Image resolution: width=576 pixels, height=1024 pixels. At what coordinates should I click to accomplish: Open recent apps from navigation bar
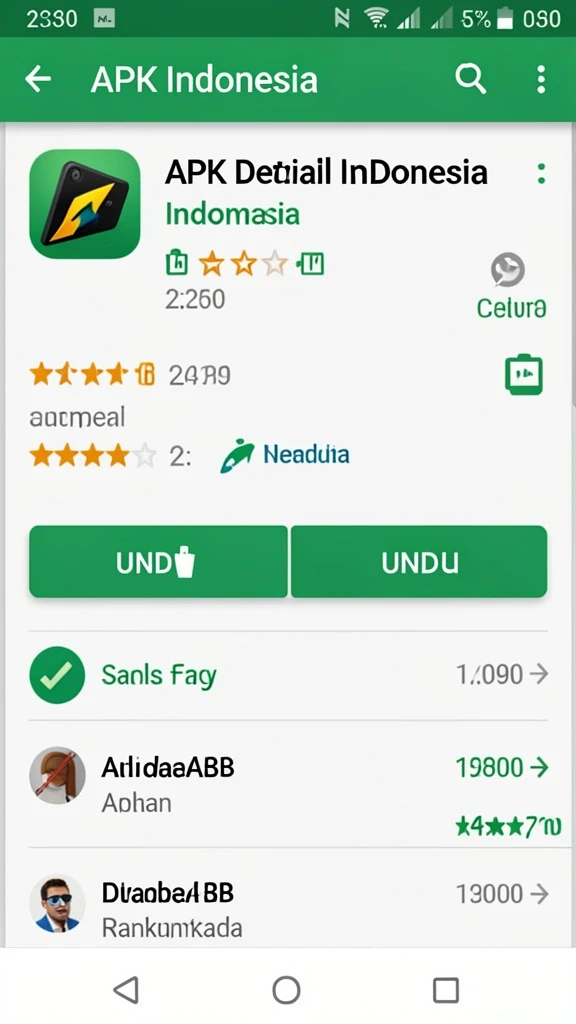click(x=446, y=989)
